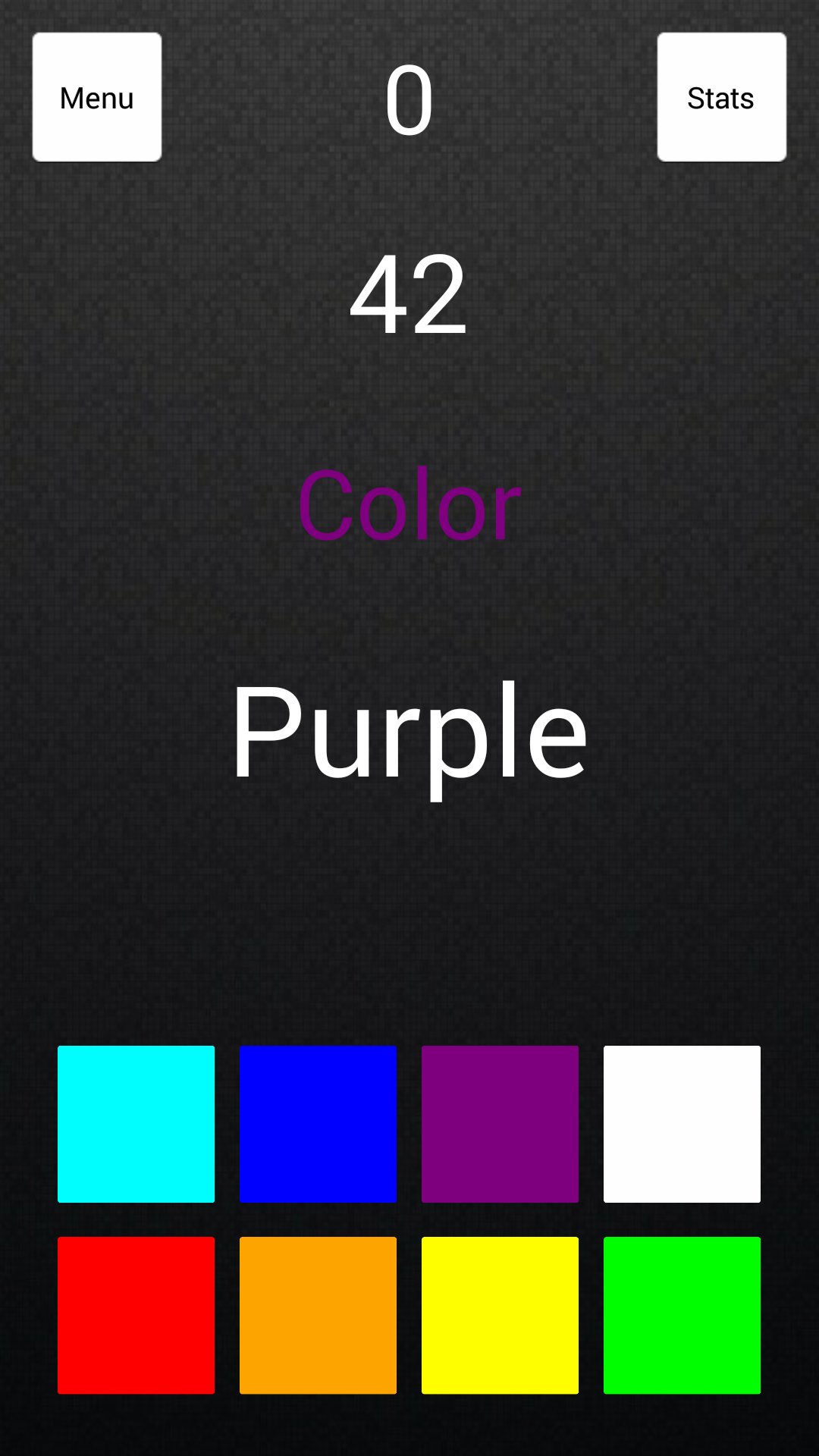Open the Stats button
Image resolution: width=819 pixels, height=1456 pixels.
click(721, 97)
